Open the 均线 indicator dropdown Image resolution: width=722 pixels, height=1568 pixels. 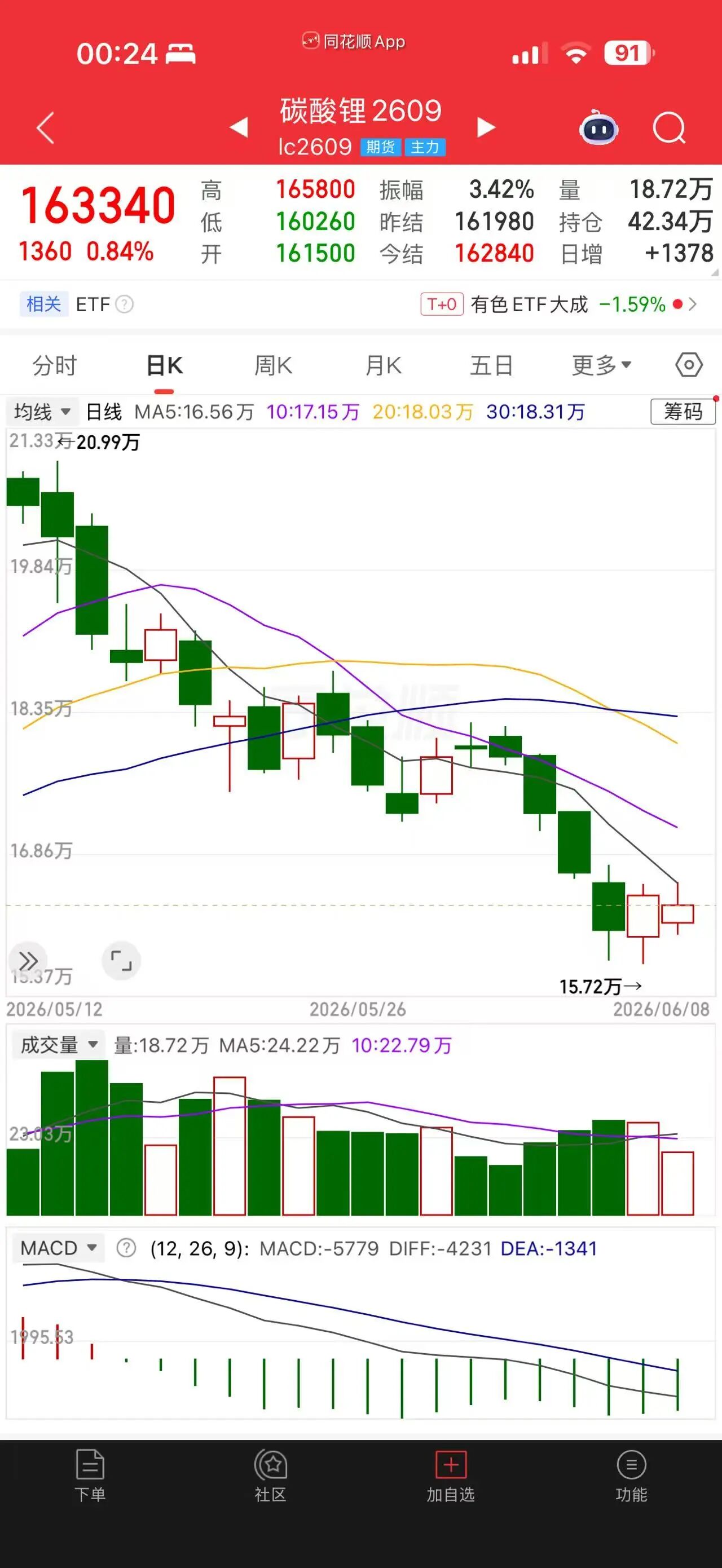tap(42, 412)
